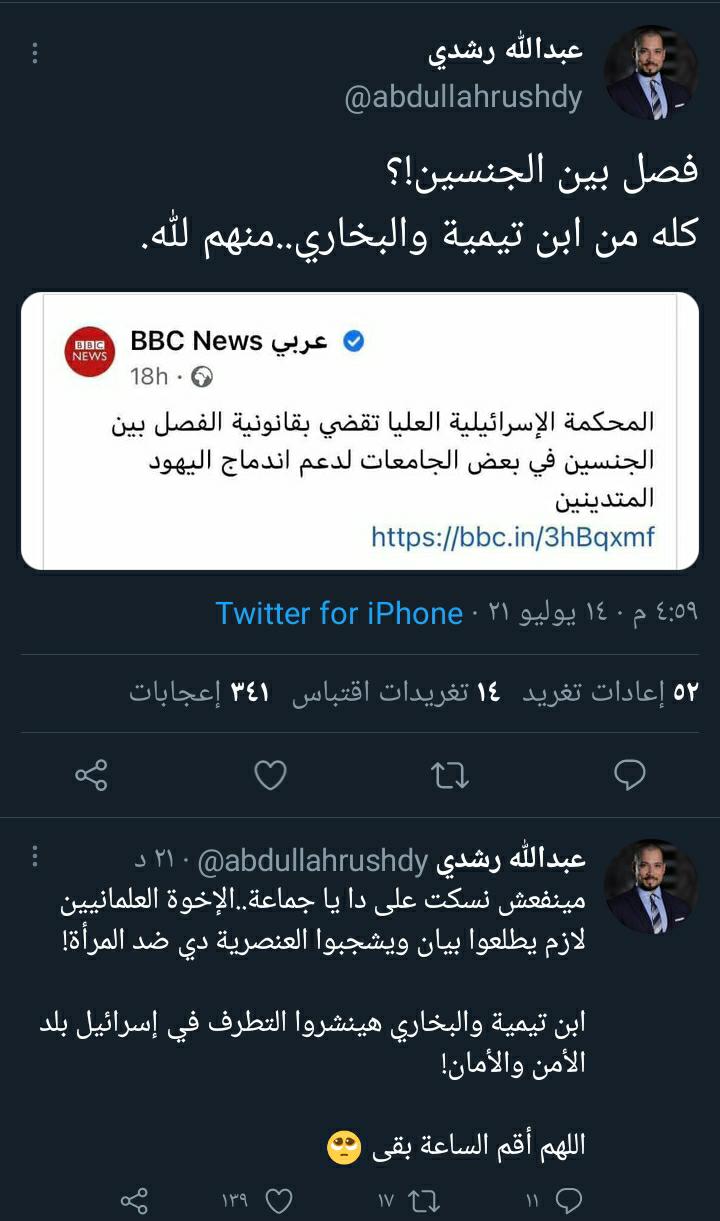Viewport: 720px width, 1221px height.
Task: View the ١٤ تغريدات اقتباس list
Action: pyautogui.click(x=396, y=692)
